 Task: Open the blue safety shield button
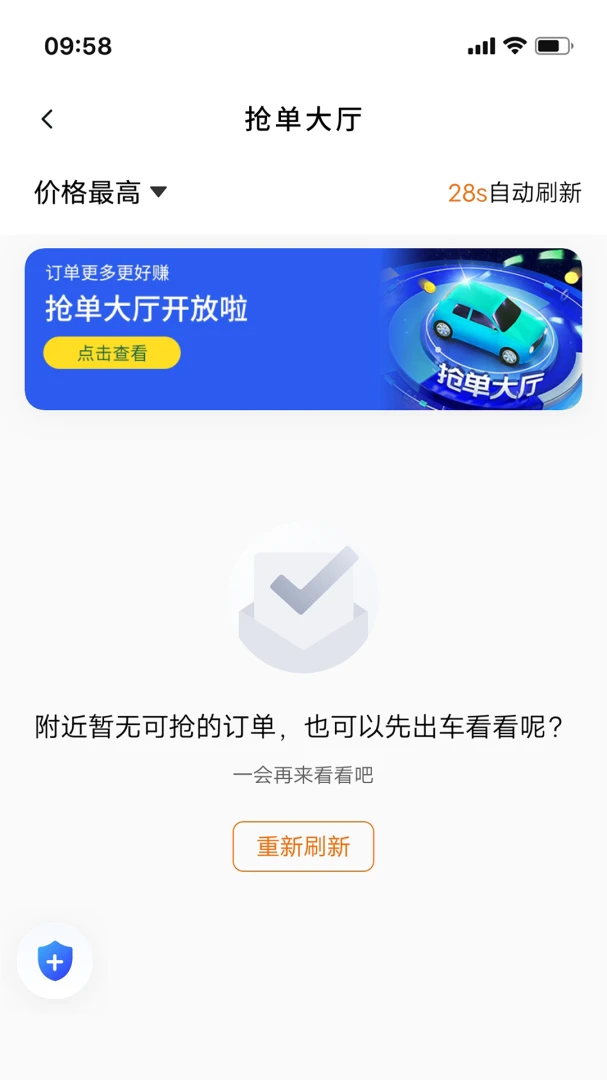click(x=55, y=960)
